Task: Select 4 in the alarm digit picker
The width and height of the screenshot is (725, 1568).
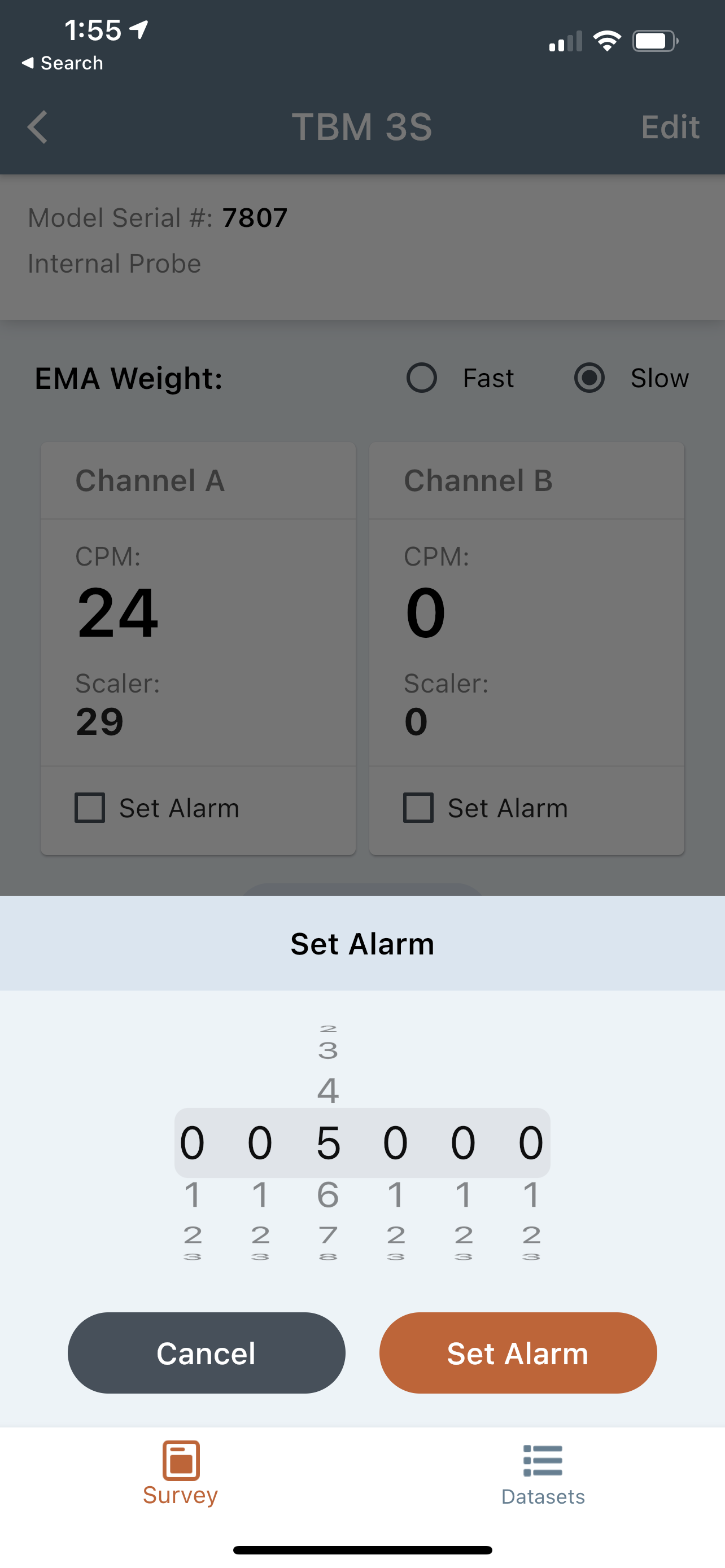Action: point(328,1090)
